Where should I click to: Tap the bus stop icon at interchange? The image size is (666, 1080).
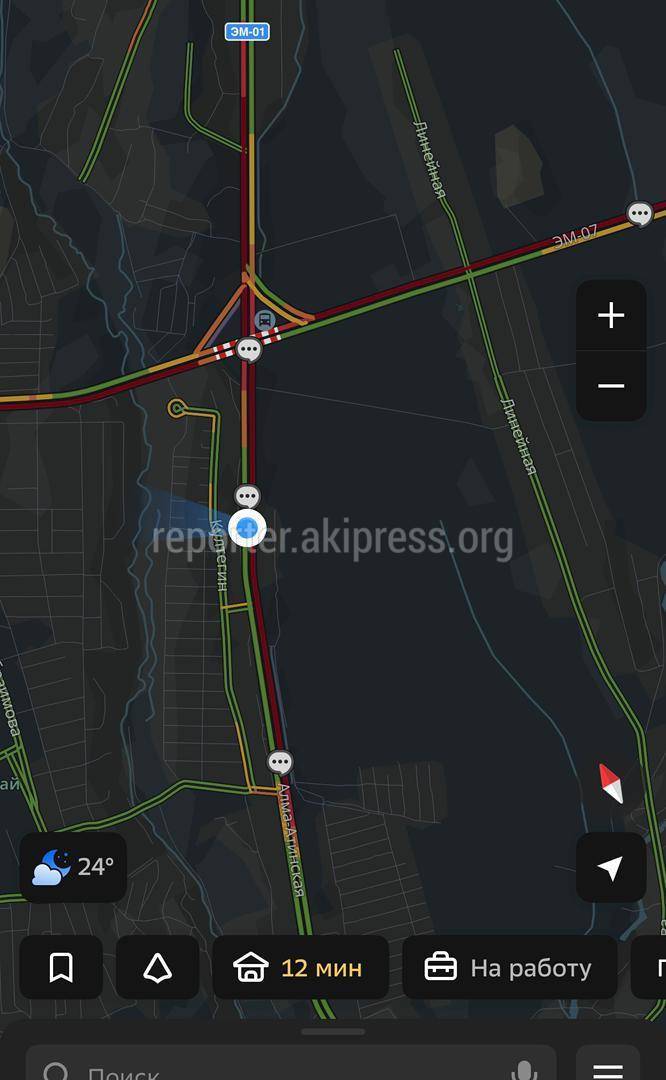[x=264, y=320]
